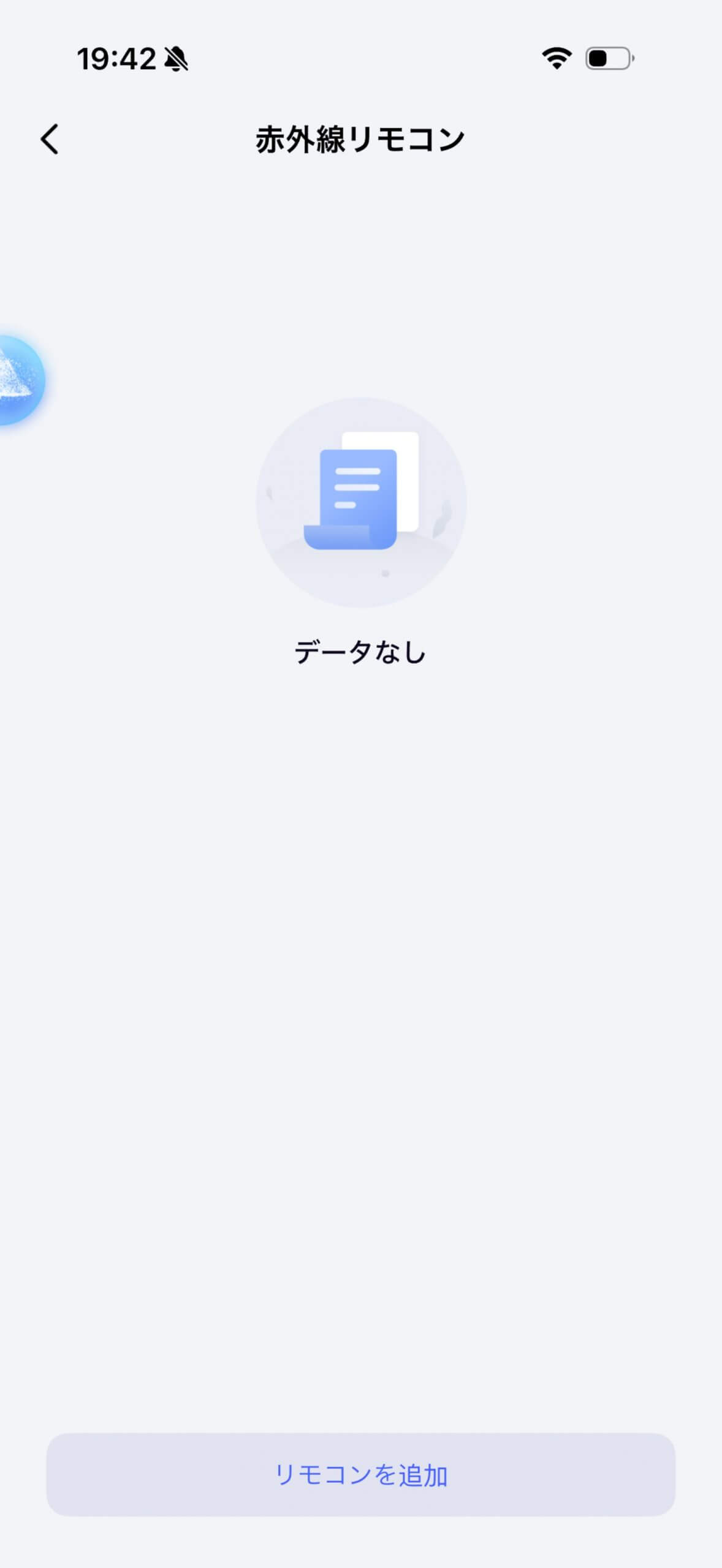Screen dimensions: 722x1568
Task: Open previous screen using left-pointing chevron
Action: pos(50,139)
